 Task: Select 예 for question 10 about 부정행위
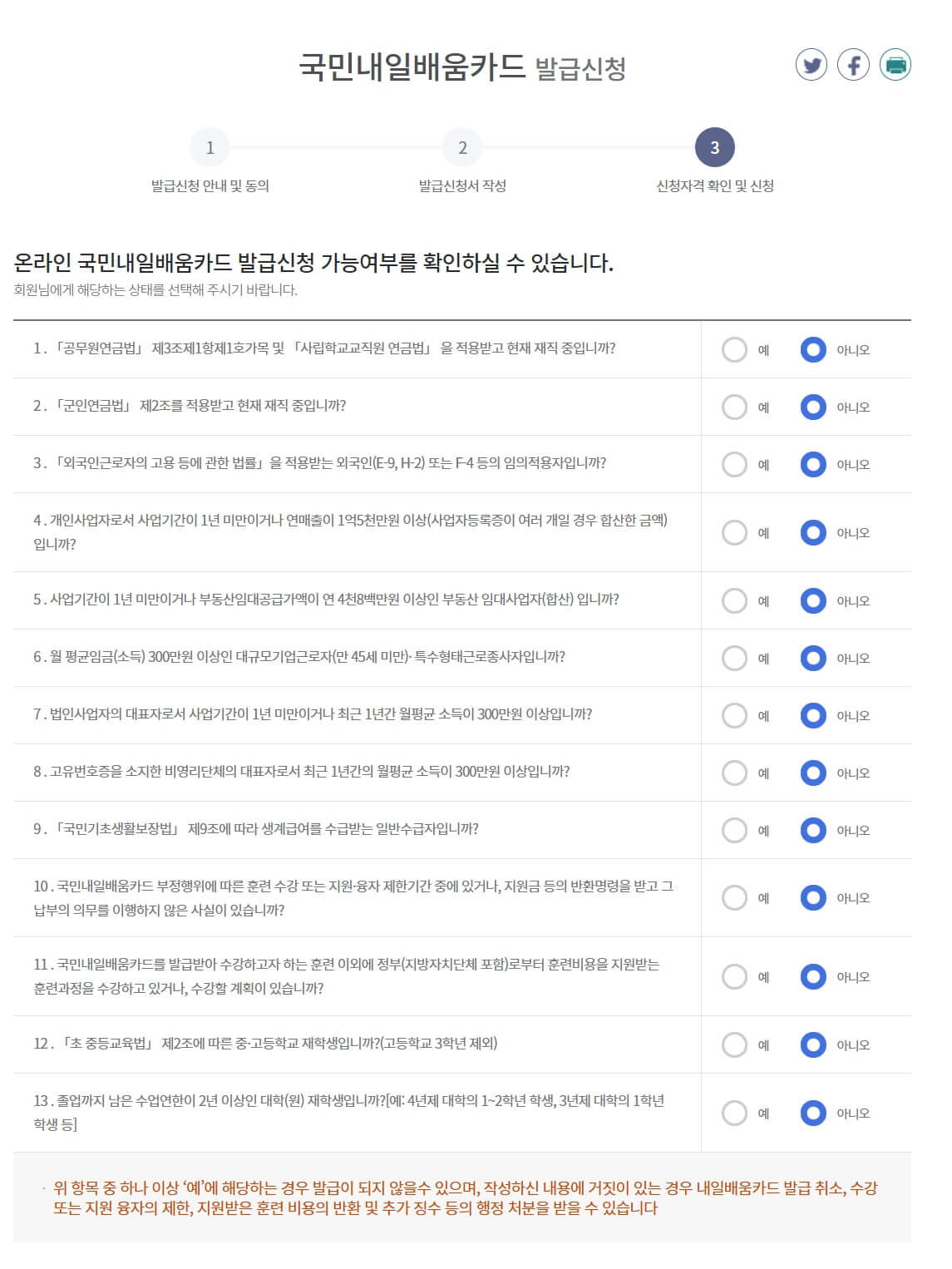coord(737,897)
